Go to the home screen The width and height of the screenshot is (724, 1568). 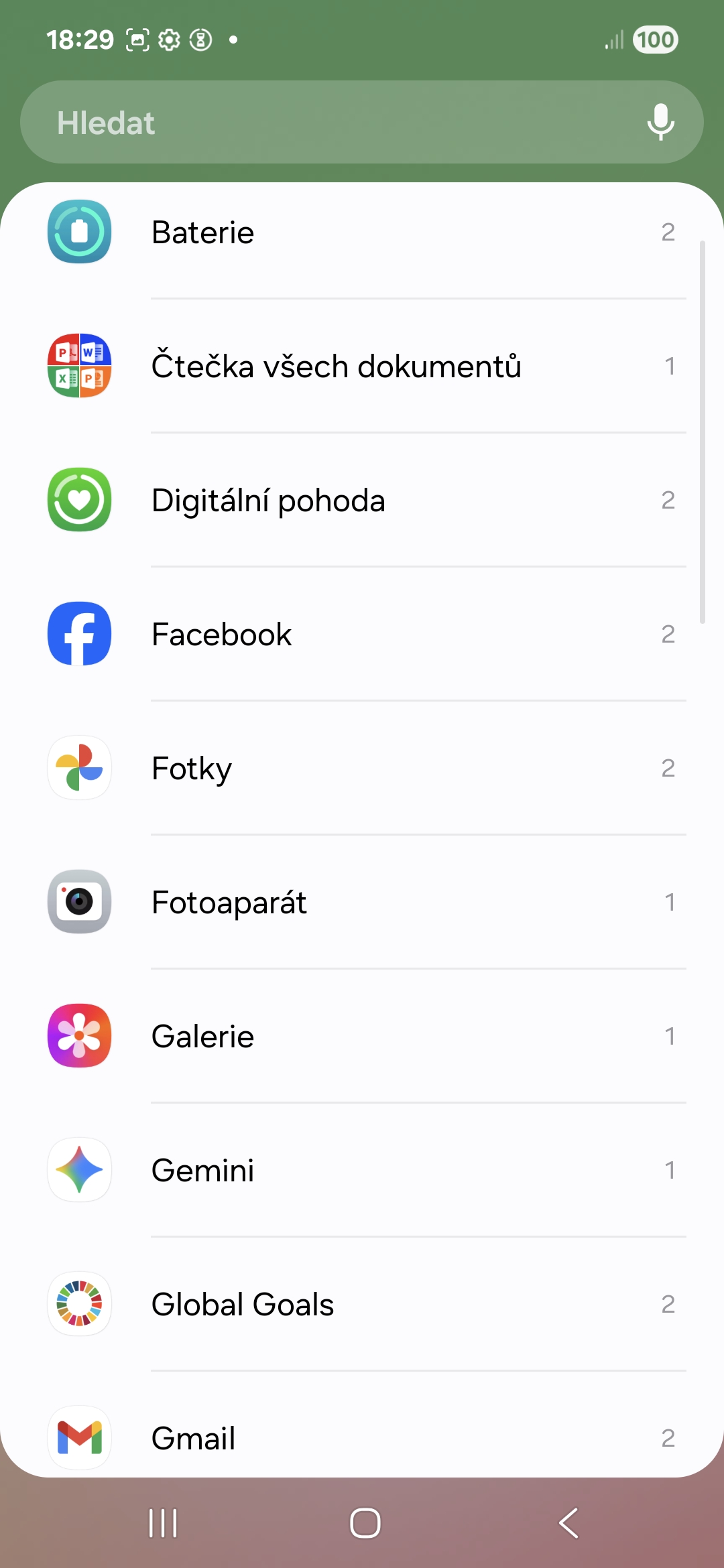pyautogui.click(x=365, y=1523)
